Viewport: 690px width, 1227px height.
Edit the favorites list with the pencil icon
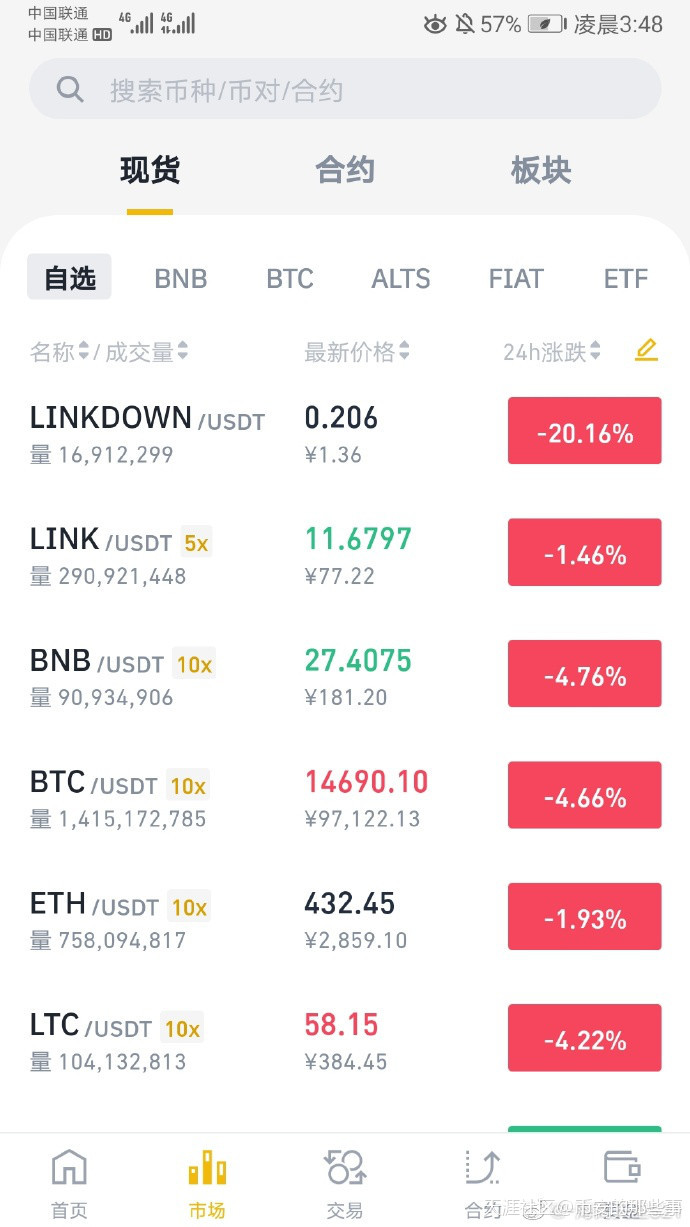click(x=647, y=351)
